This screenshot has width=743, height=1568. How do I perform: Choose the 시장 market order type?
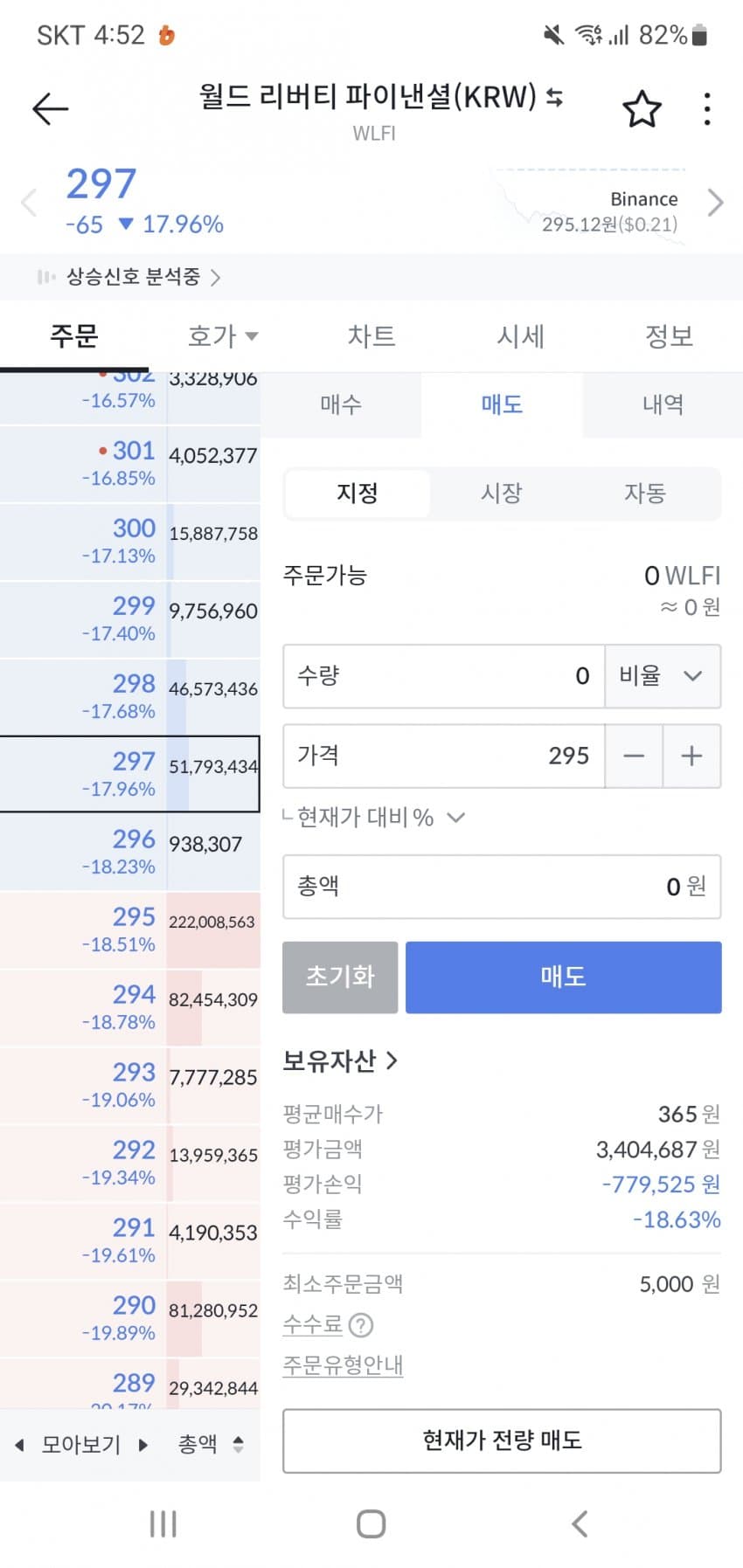pos(502,494)
